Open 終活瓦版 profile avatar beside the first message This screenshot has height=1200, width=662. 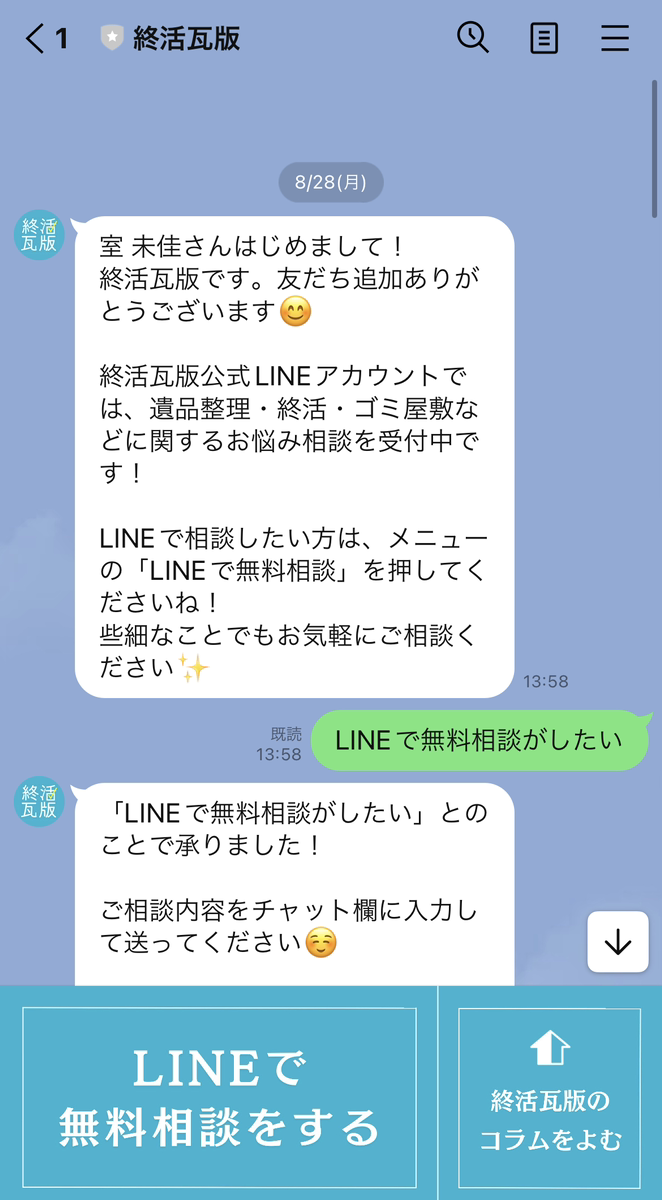click(39, 236)
